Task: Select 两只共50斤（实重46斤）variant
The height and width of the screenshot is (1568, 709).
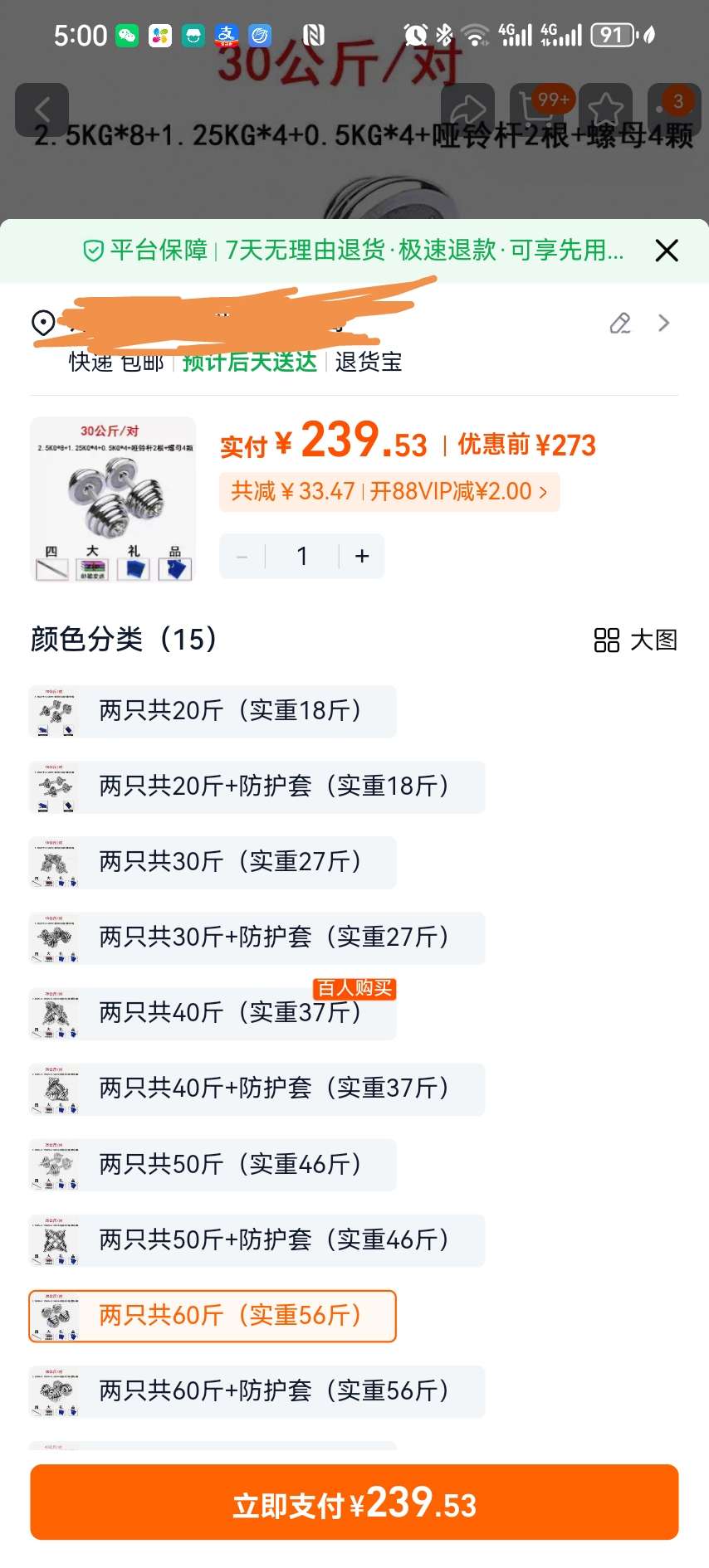Action: [213, 1165]
